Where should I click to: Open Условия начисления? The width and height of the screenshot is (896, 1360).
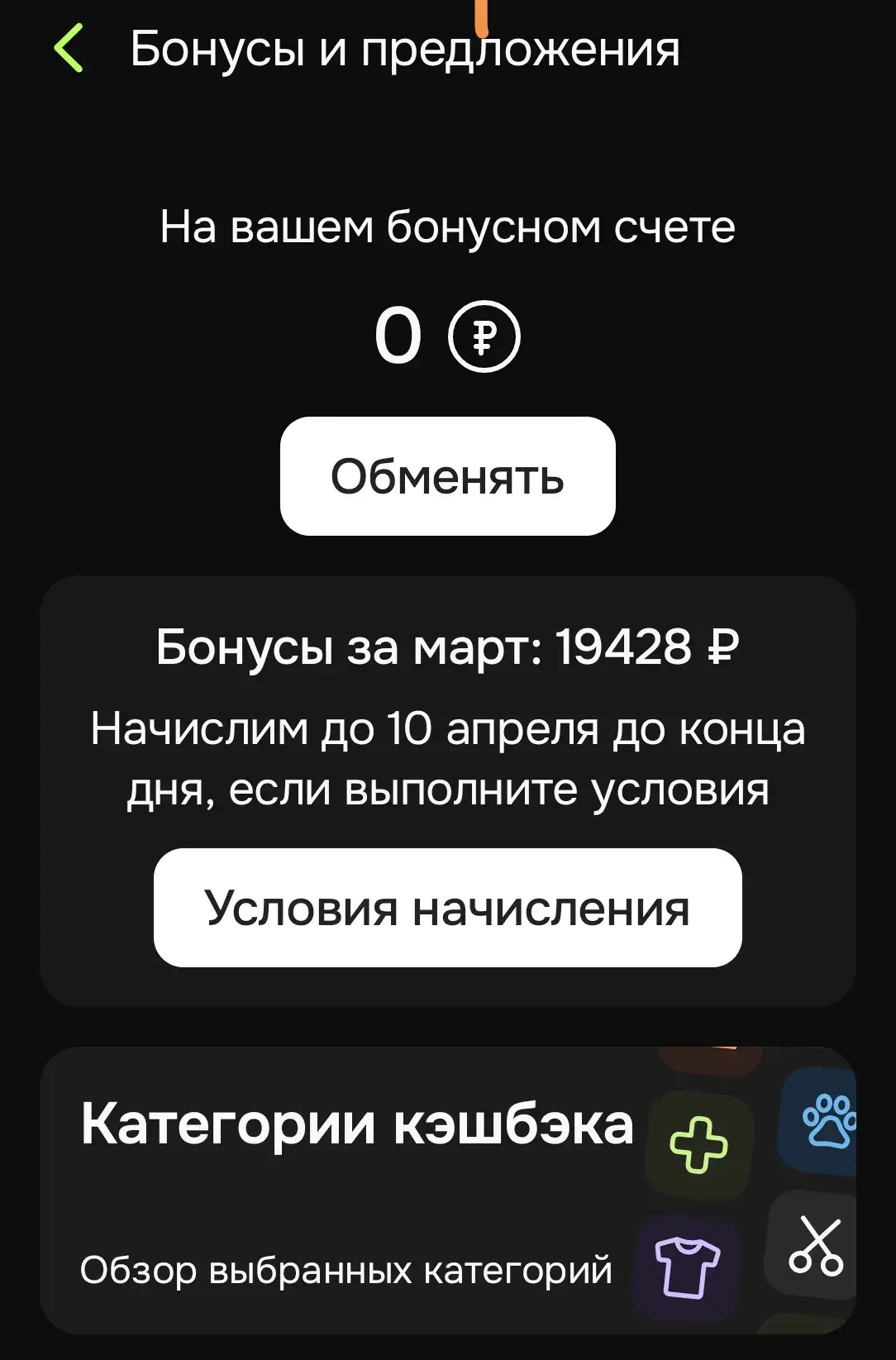[x=447, y=909]
